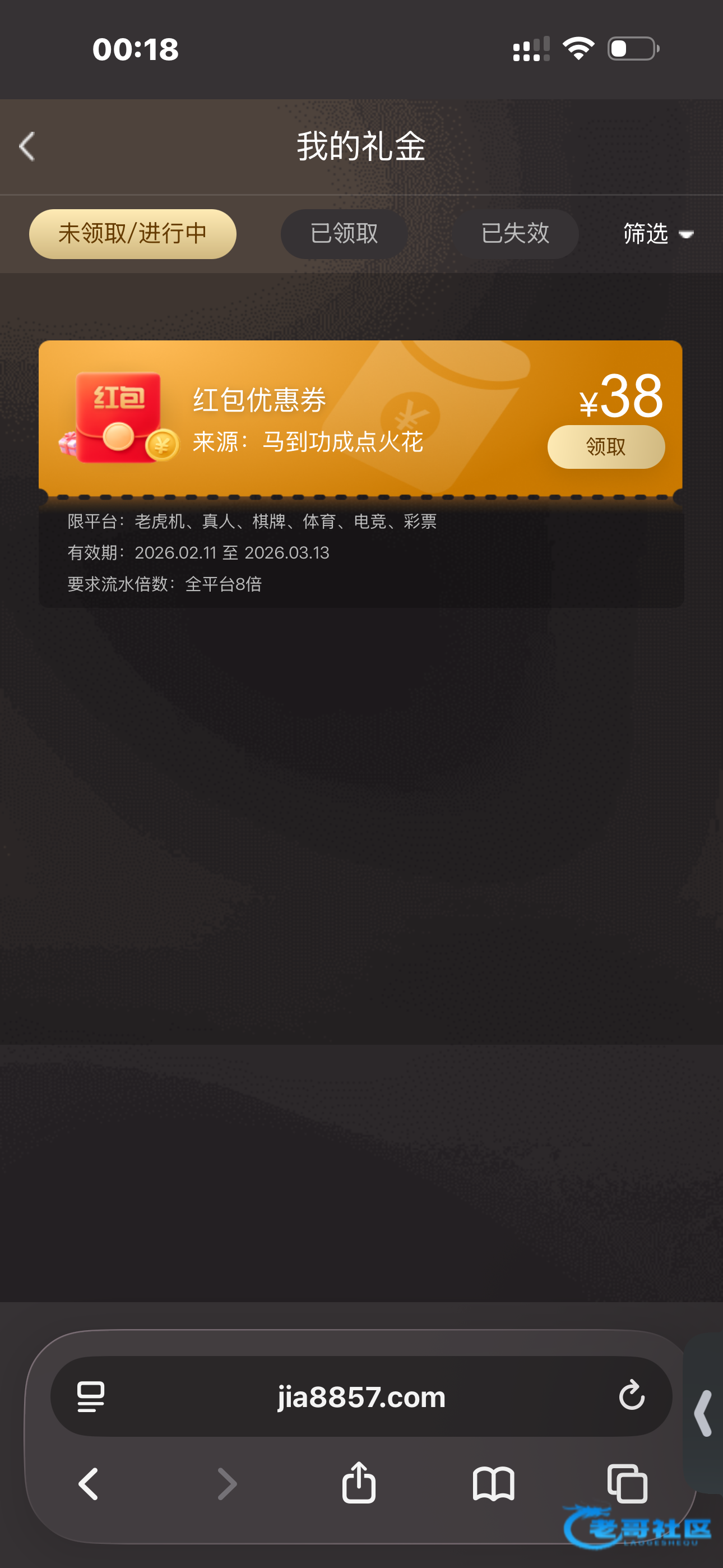The image size is (723, 1568).
Task: Navigate back in the browser toolbar
Action: (89, 1484)
